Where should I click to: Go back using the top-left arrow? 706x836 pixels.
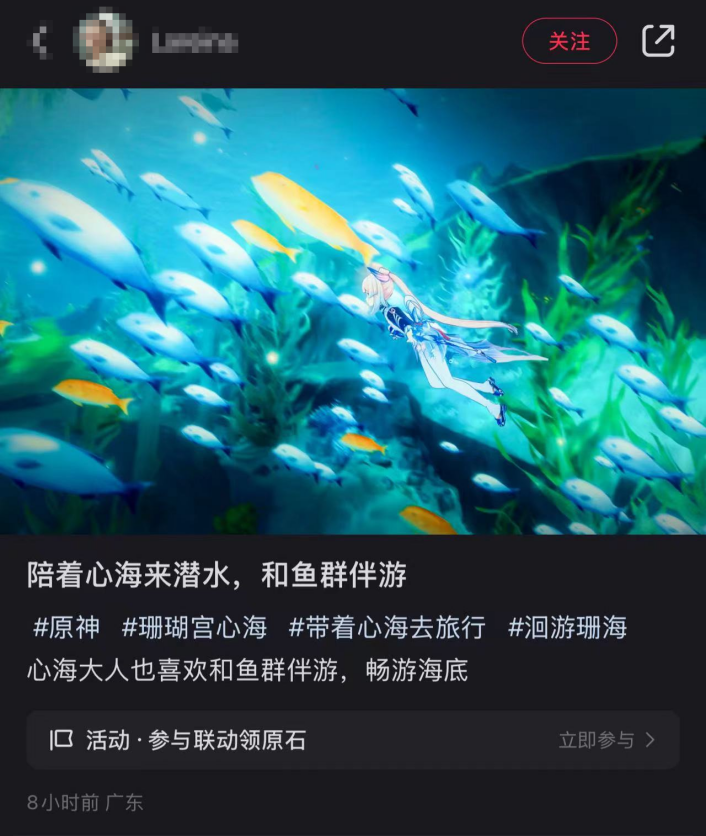click(40, 42)
